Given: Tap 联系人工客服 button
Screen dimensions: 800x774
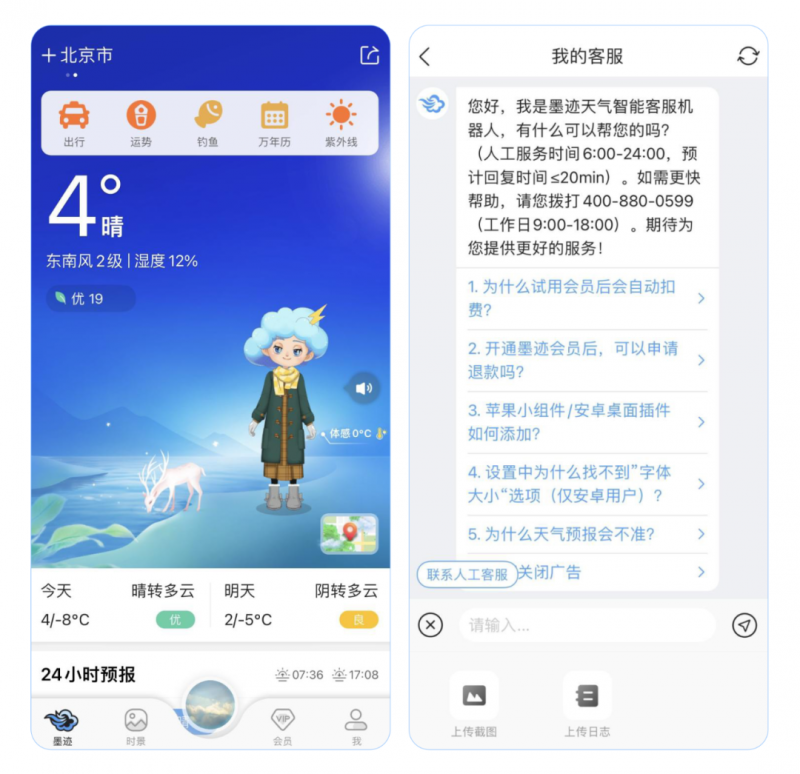Looking at the screenshot, I should 467,574.
